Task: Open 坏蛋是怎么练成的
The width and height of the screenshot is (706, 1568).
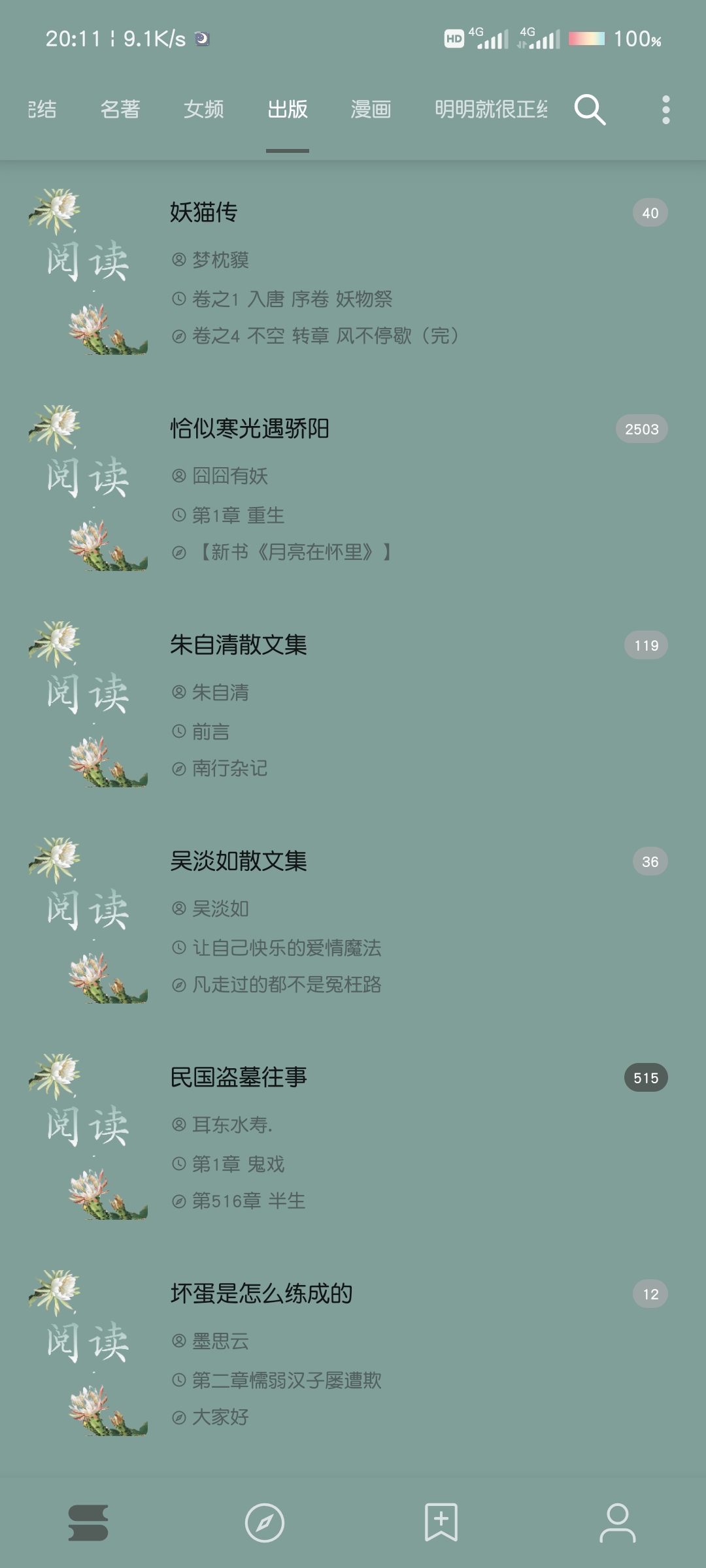Action: pyautogui.click(x=261, y=1294)
